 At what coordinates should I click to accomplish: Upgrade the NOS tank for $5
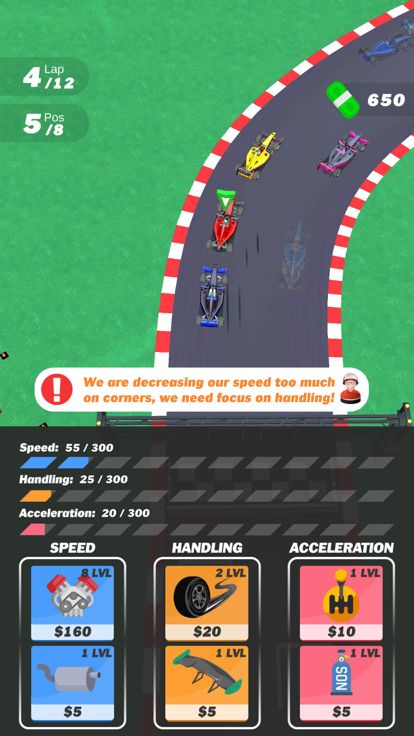click(x=341, y=683)
